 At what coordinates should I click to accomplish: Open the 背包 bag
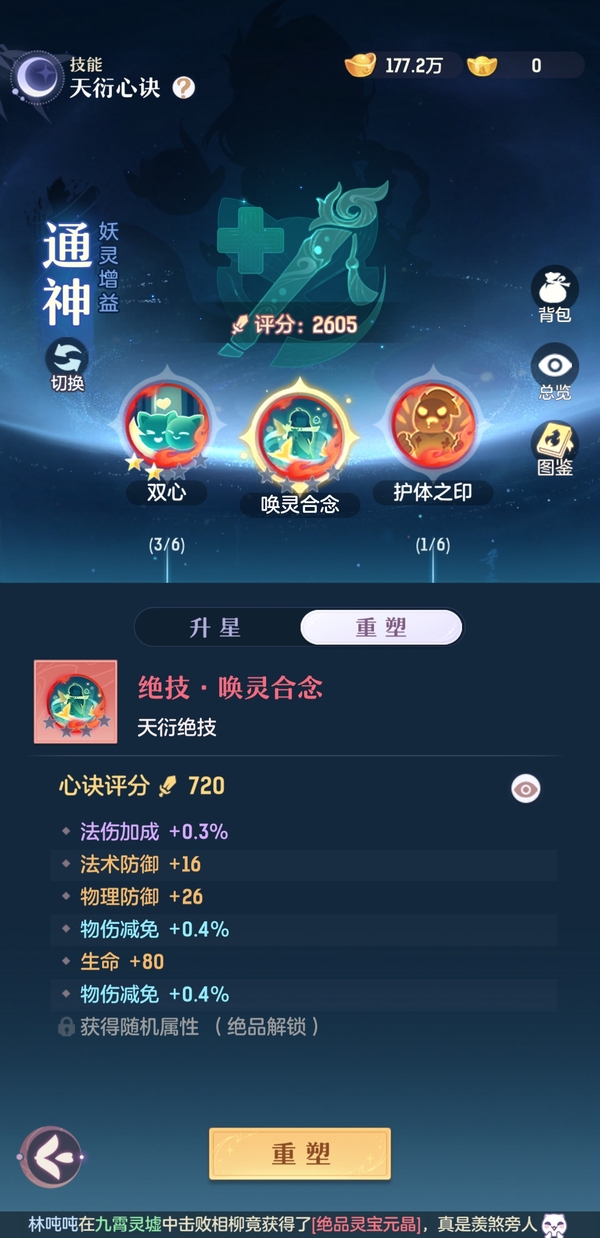click(x=554, y=295)
